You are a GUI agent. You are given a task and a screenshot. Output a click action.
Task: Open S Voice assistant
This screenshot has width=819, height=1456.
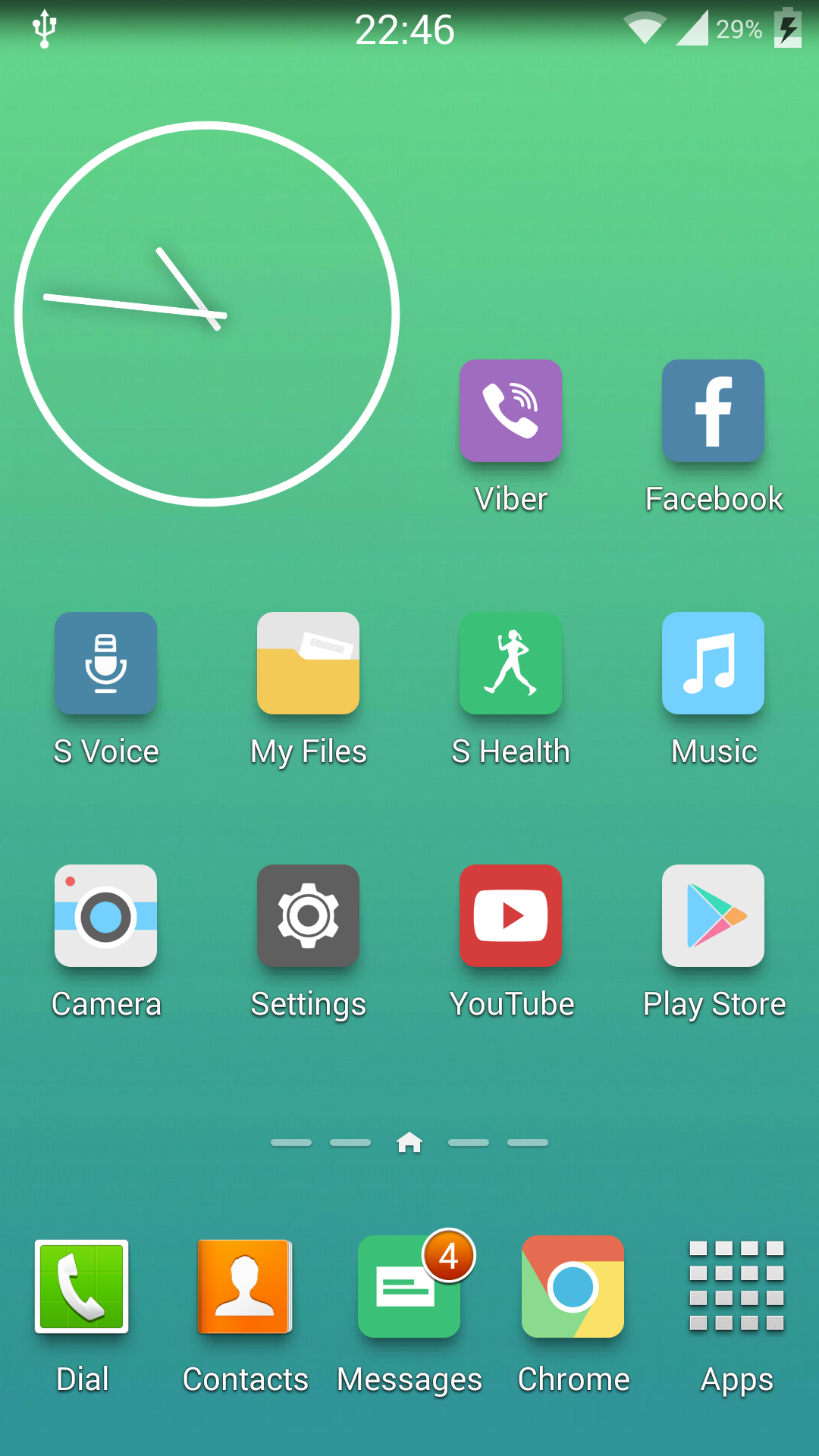(x=106, y=664)
